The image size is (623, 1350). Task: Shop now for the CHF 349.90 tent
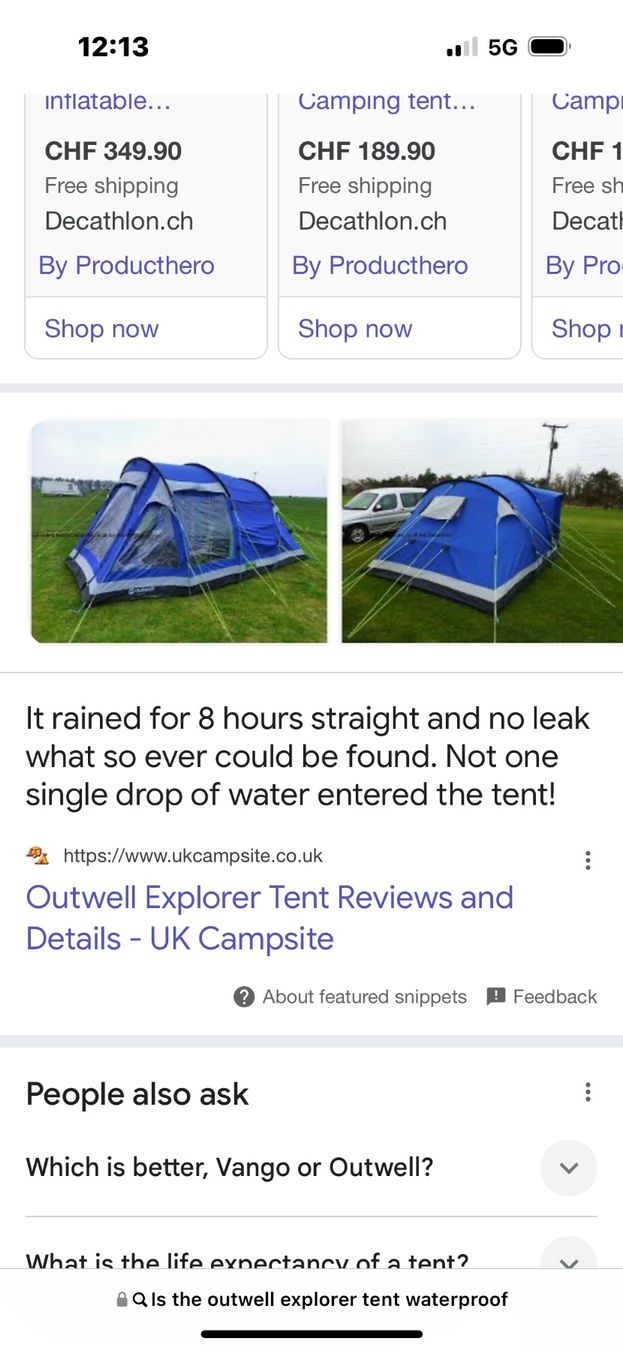tap(101, 328)
